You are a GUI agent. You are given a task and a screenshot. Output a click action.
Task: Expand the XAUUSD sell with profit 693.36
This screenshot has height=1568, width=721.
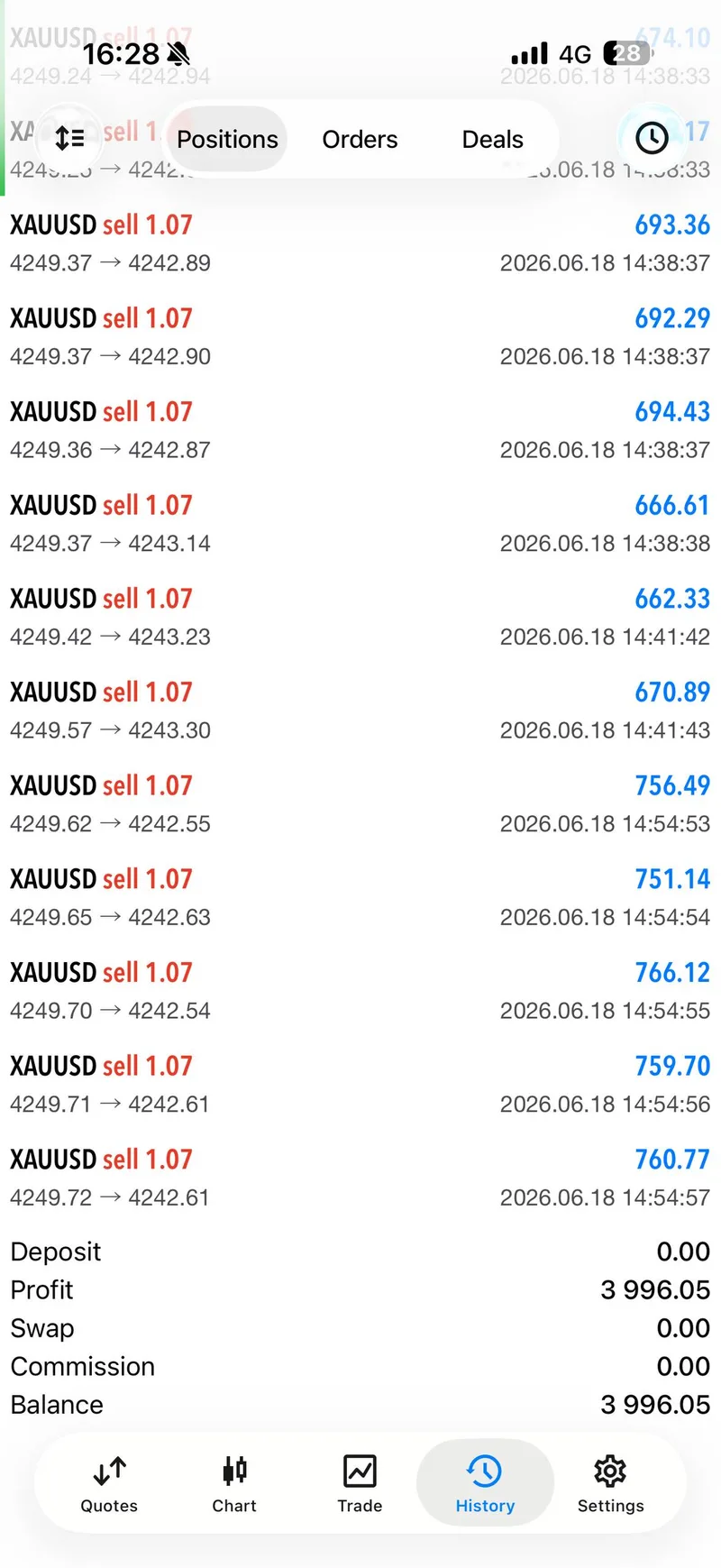pyautogui.click(x=360, y=243)
